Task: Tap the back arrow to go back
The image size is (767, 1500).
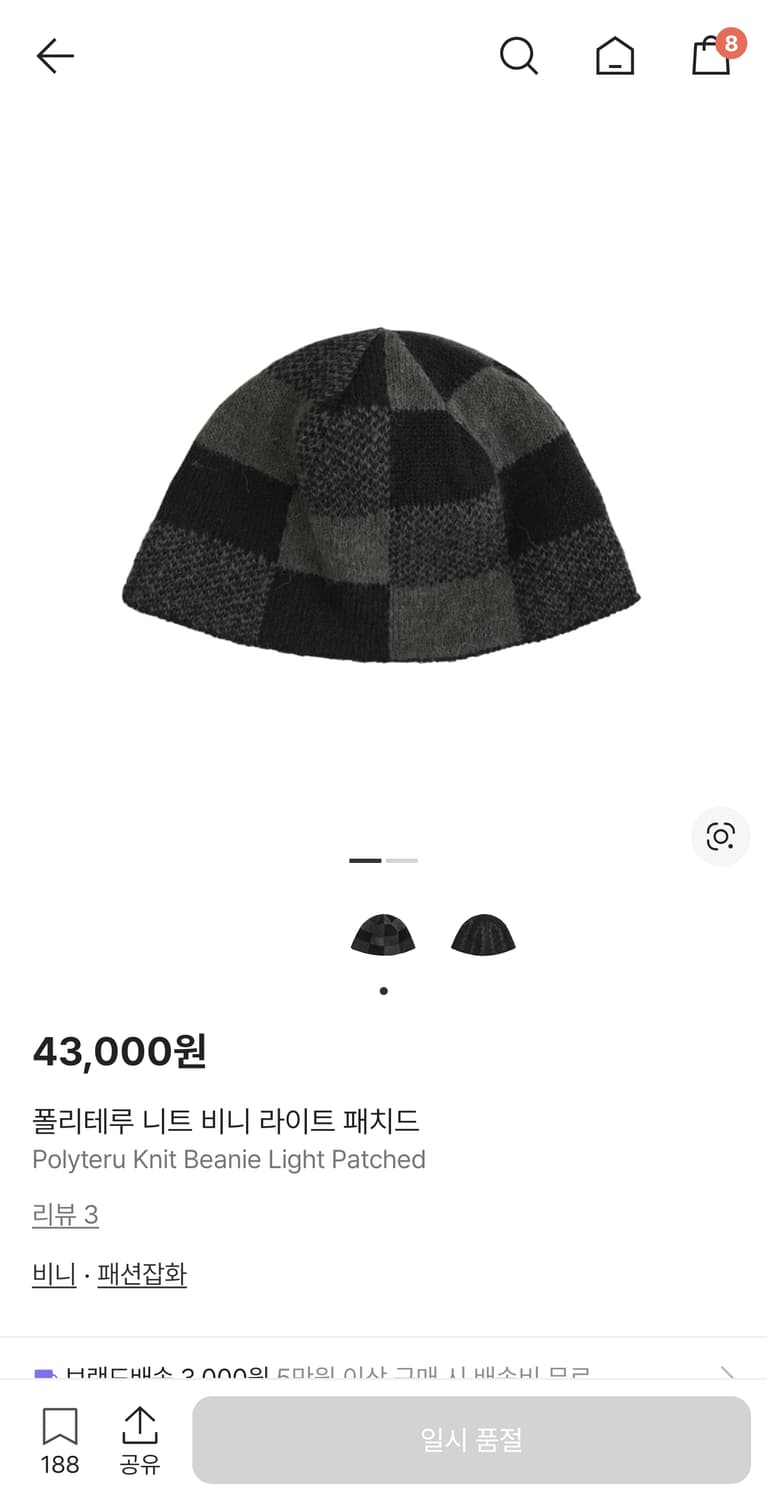Action: pos(55,56)
